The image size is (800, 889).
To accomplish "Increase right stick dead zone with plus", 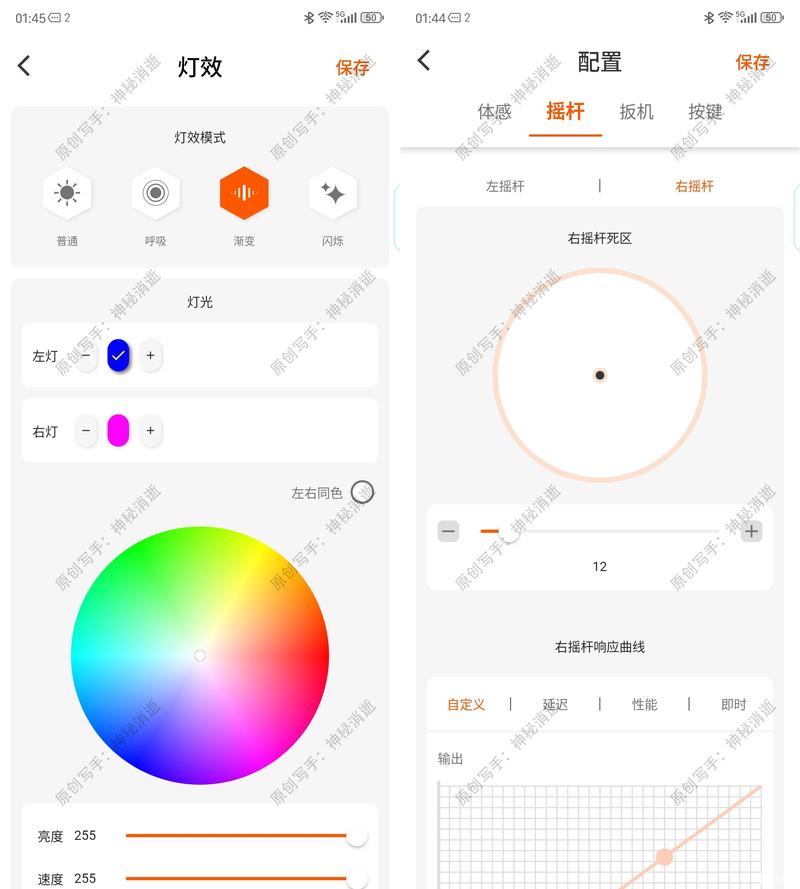I will click(752, 532).
